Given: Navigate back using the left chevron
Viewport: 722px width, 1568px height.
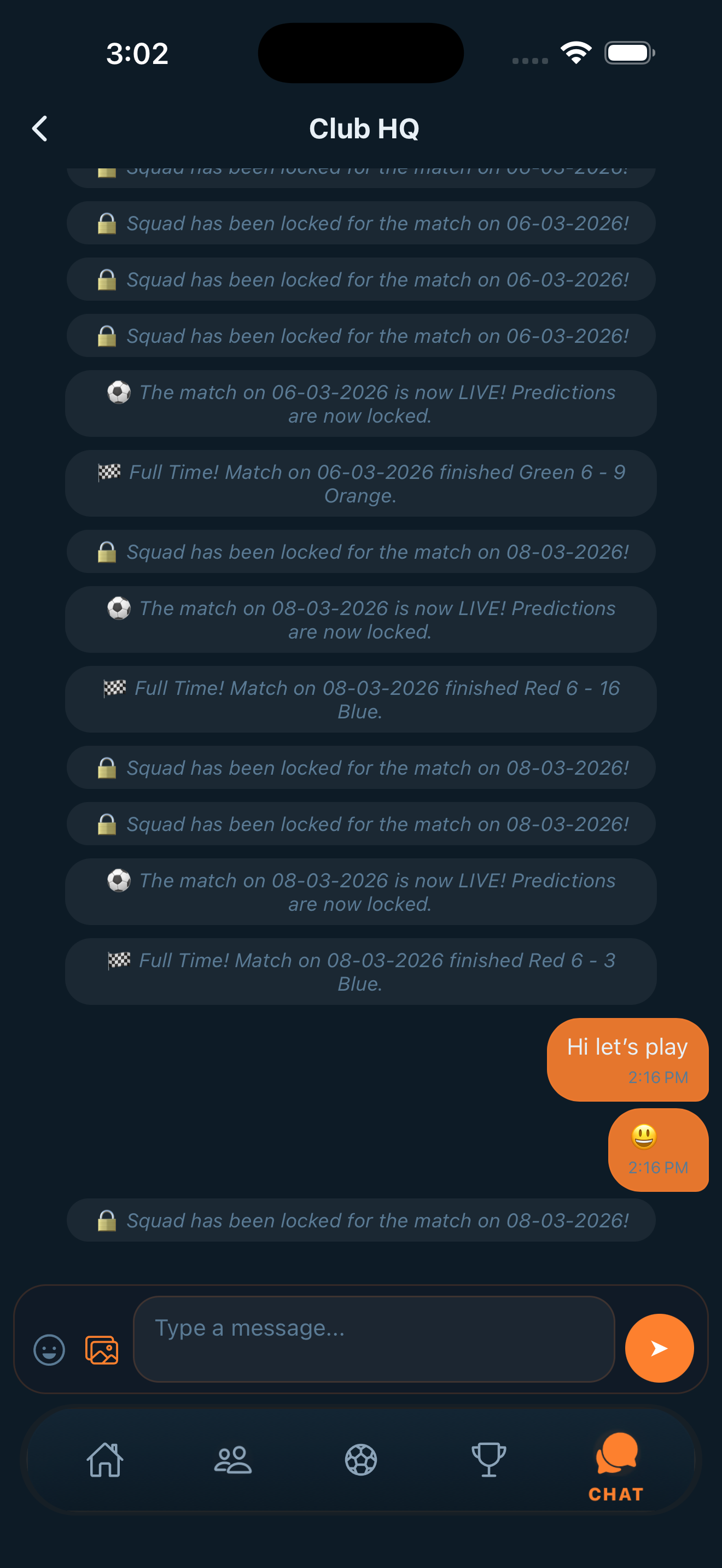Looking at the screenshot, I should 40,128.
